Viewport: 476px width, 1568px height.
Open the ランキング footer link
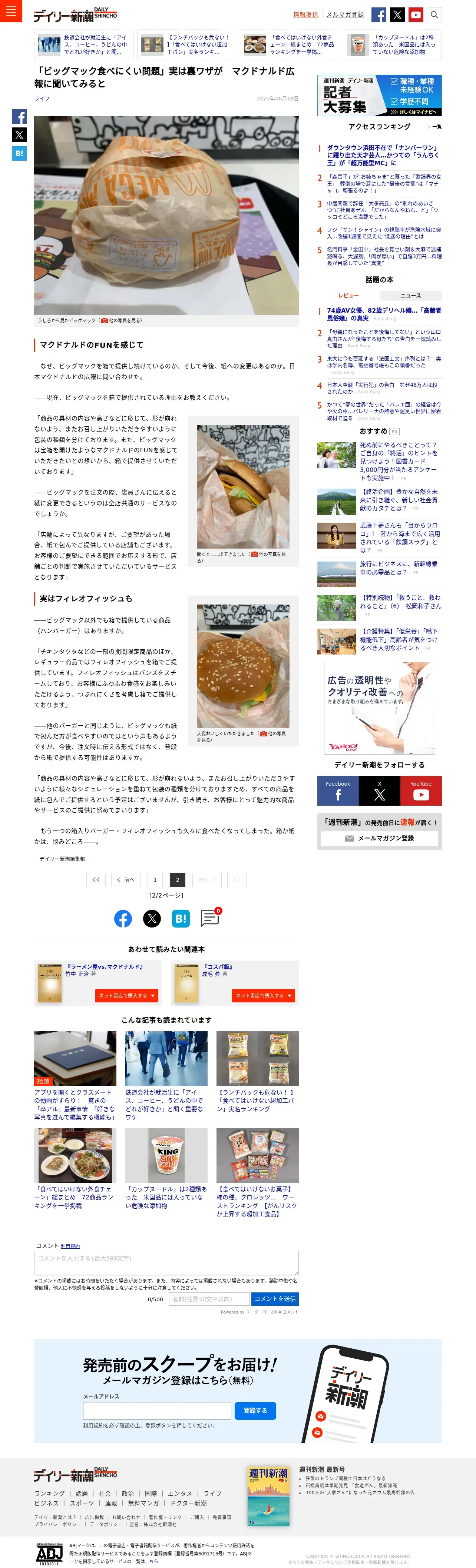tap(49, 1493)
